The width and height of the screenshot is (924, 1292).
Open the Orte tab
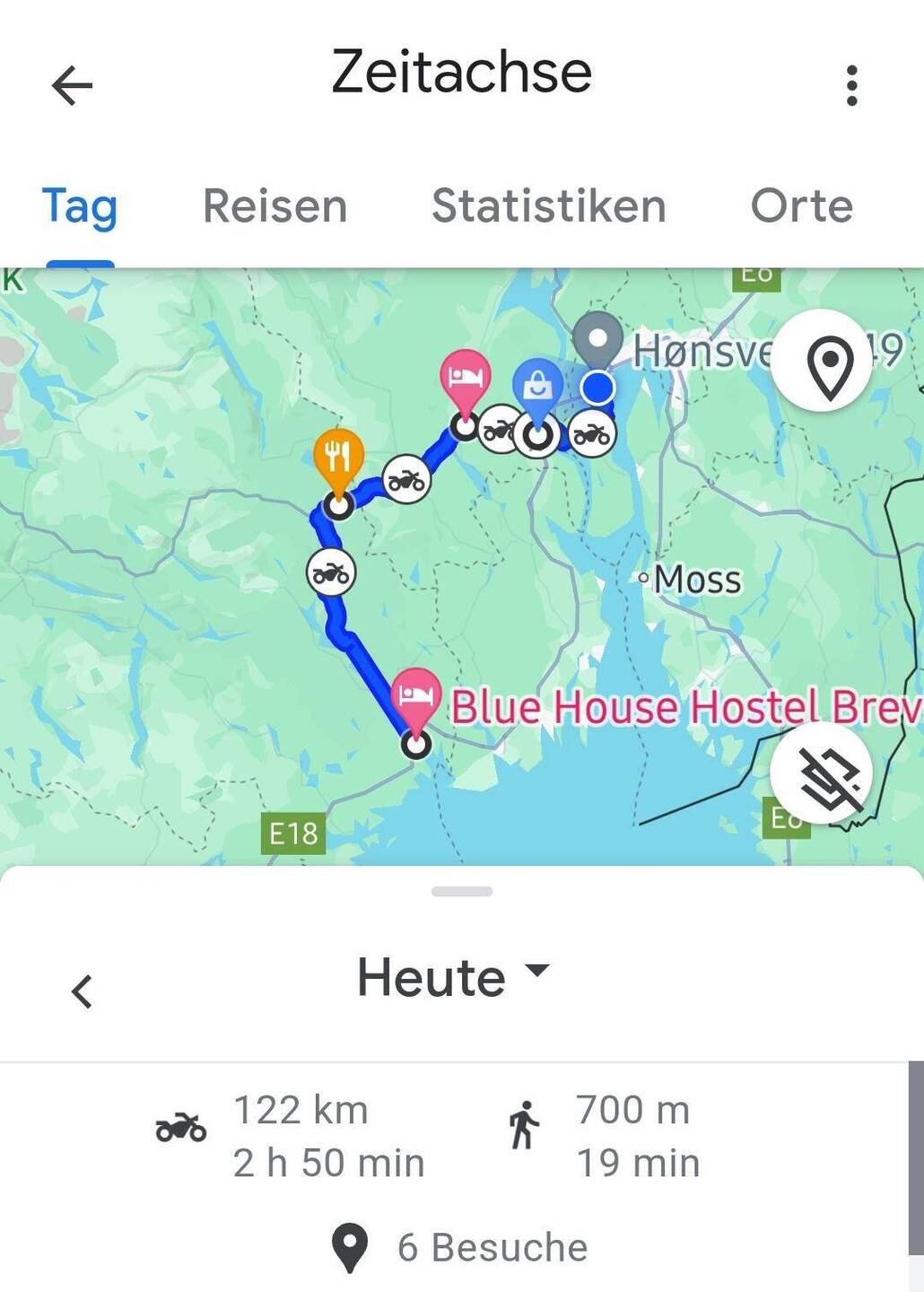[801, 206]
